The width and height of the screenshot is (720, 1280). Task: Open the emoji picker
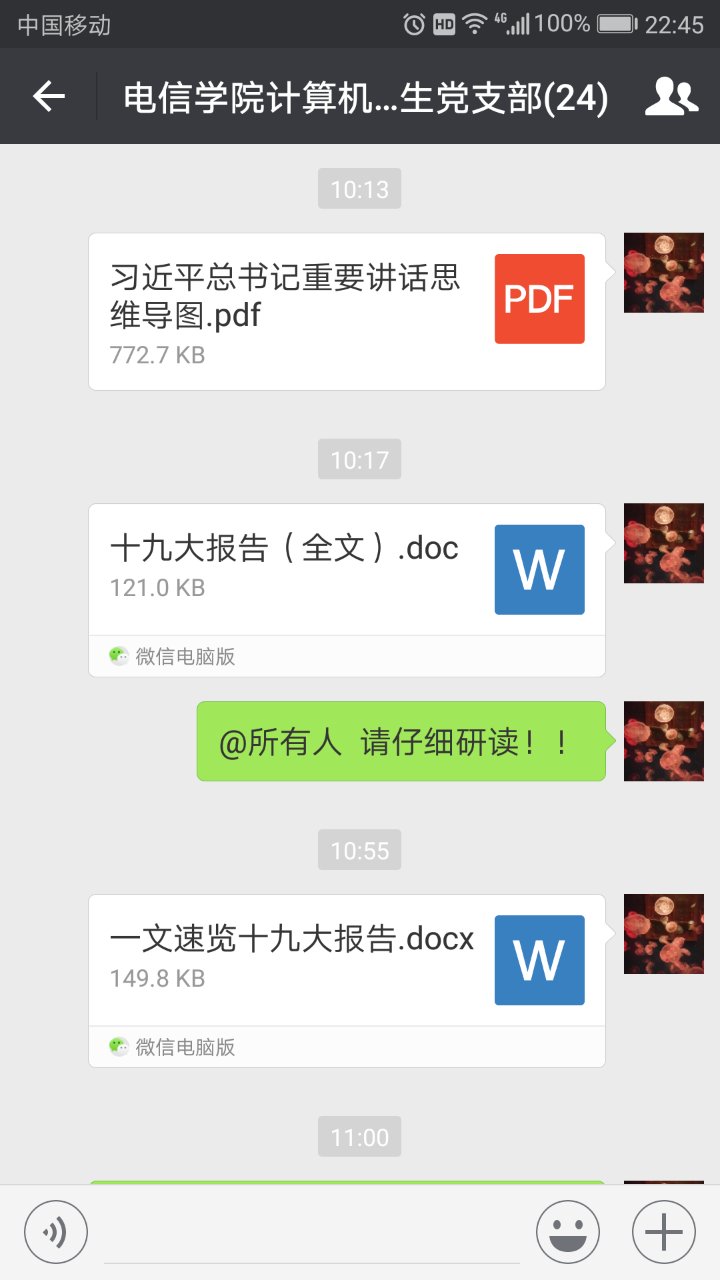click(x=567, y=1232)
